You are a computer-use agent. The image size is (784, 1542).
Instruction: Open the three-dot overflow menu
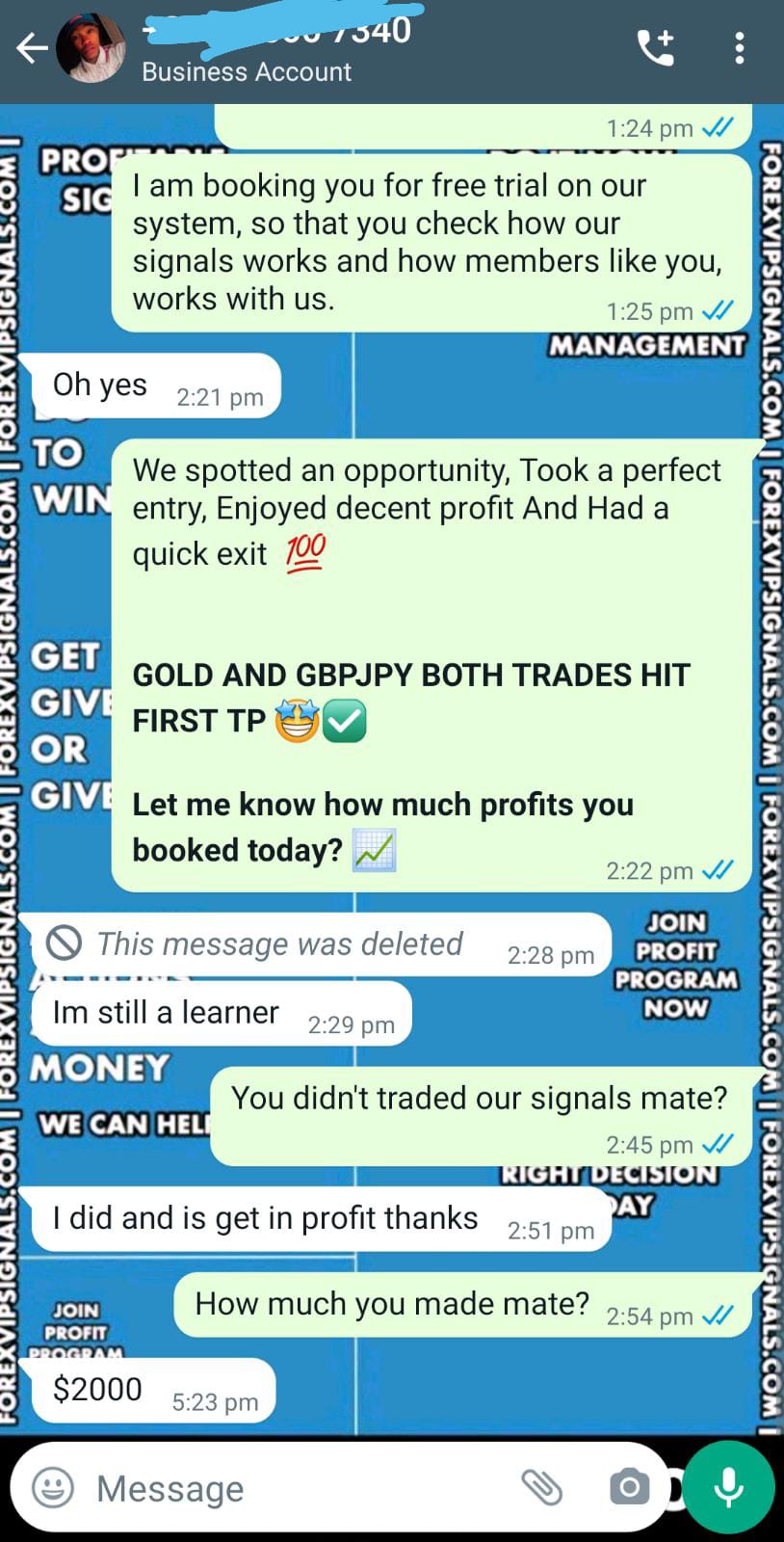(739, 48)
